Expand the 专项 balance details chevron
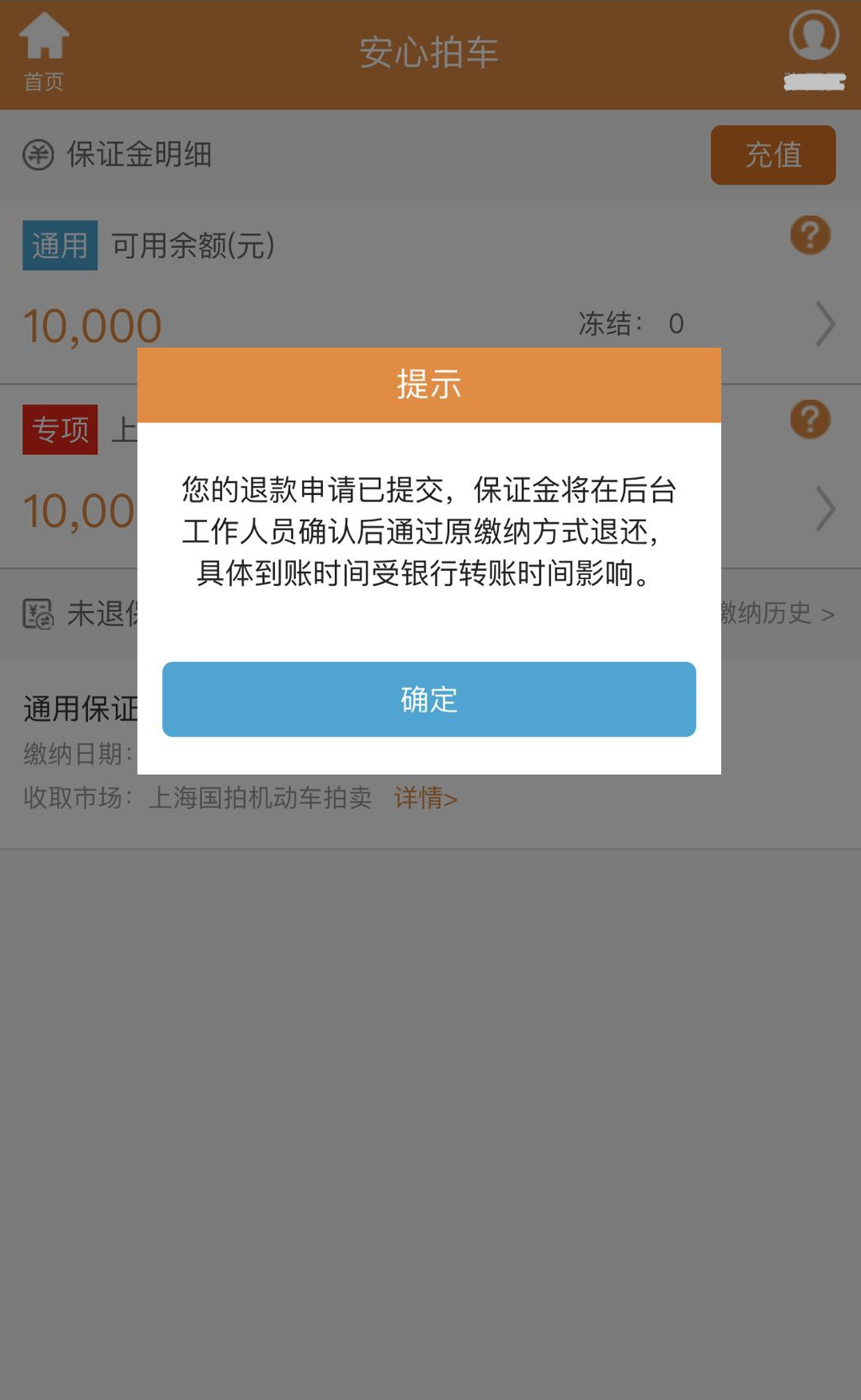The width and height of the screenshot is (861, 1400). coord(825,509)
